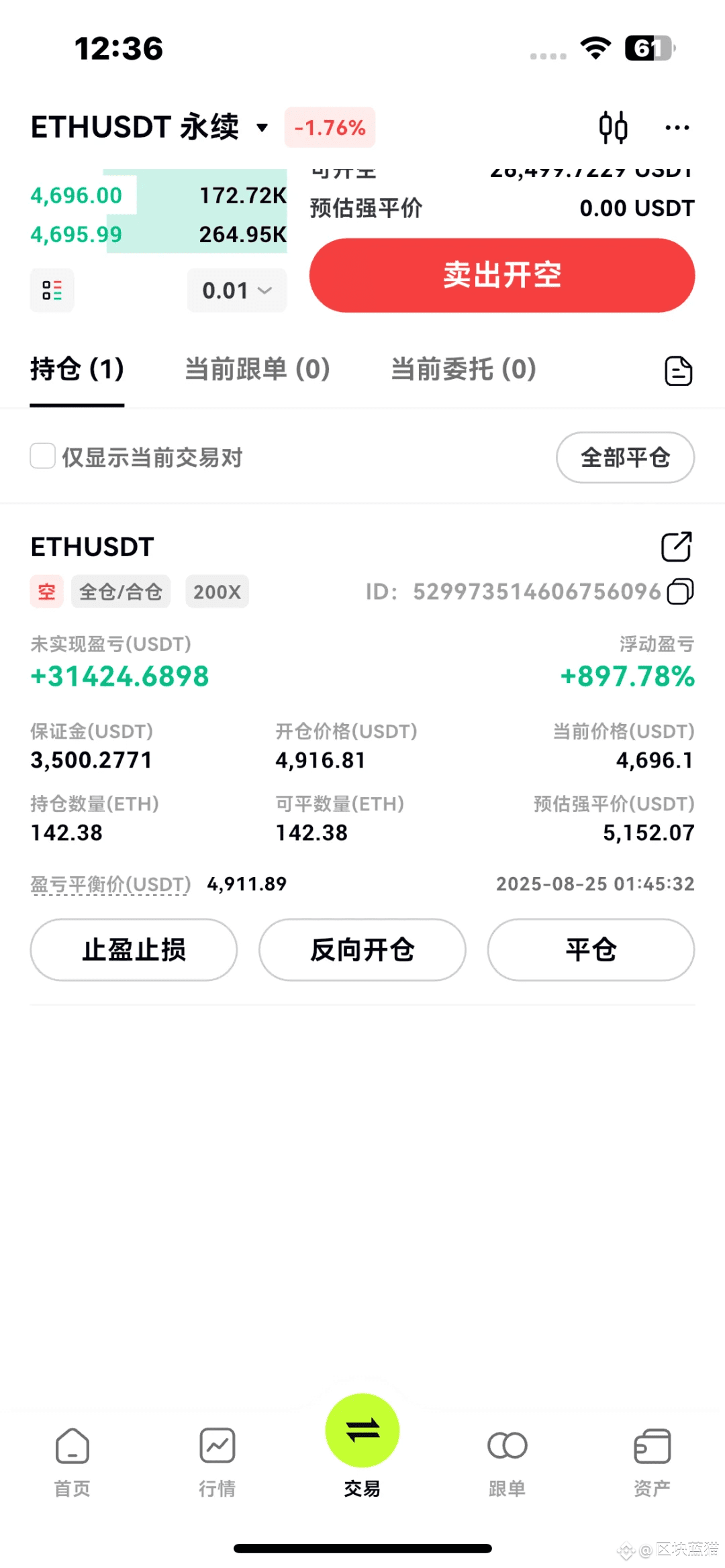Image resolution: width=725 pixels, height=1568 pixels.
Task: Share the ETHUSDT position card
Action: pos(677,547)
